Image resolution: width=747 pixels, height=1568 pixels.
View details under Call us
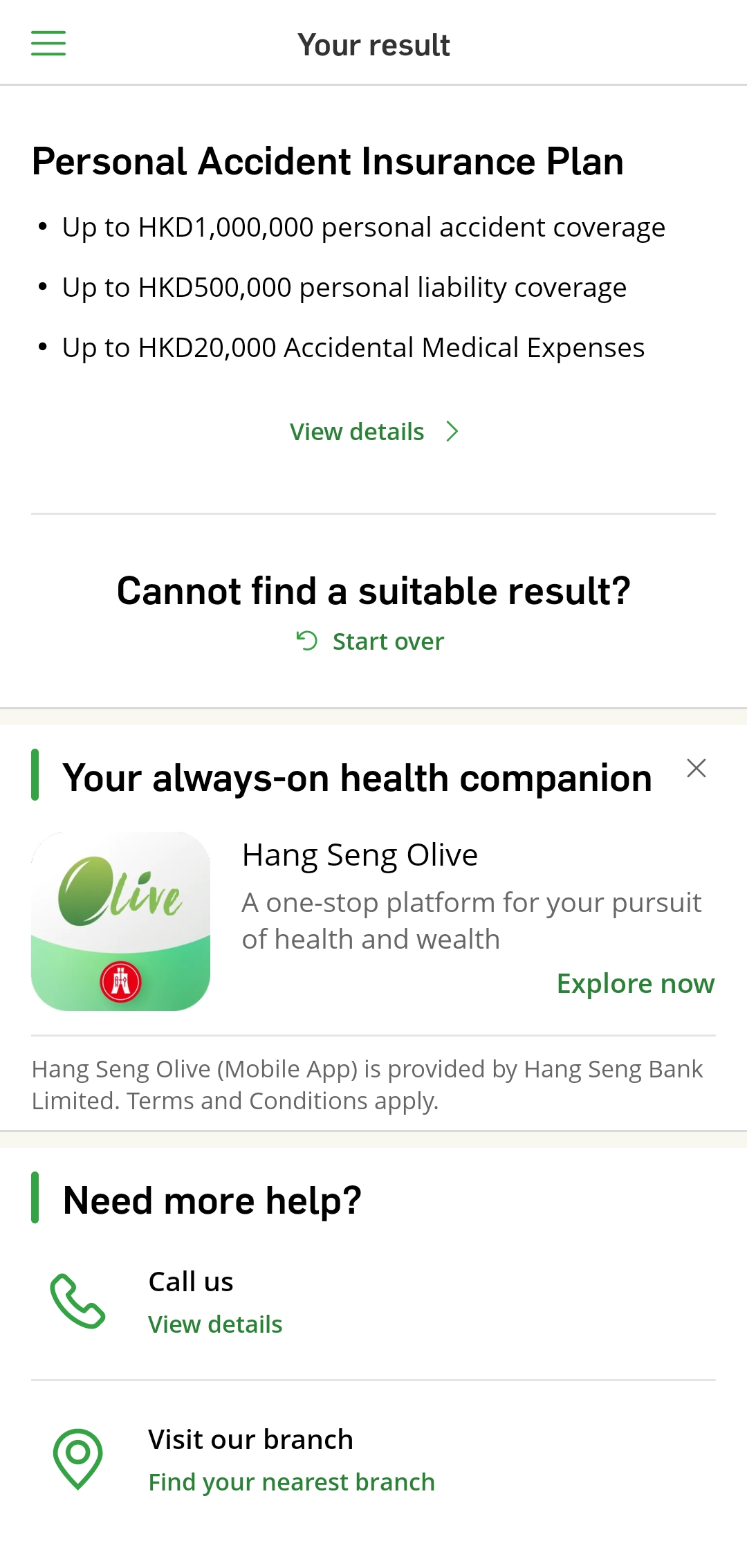click(x=215, y=1324)
